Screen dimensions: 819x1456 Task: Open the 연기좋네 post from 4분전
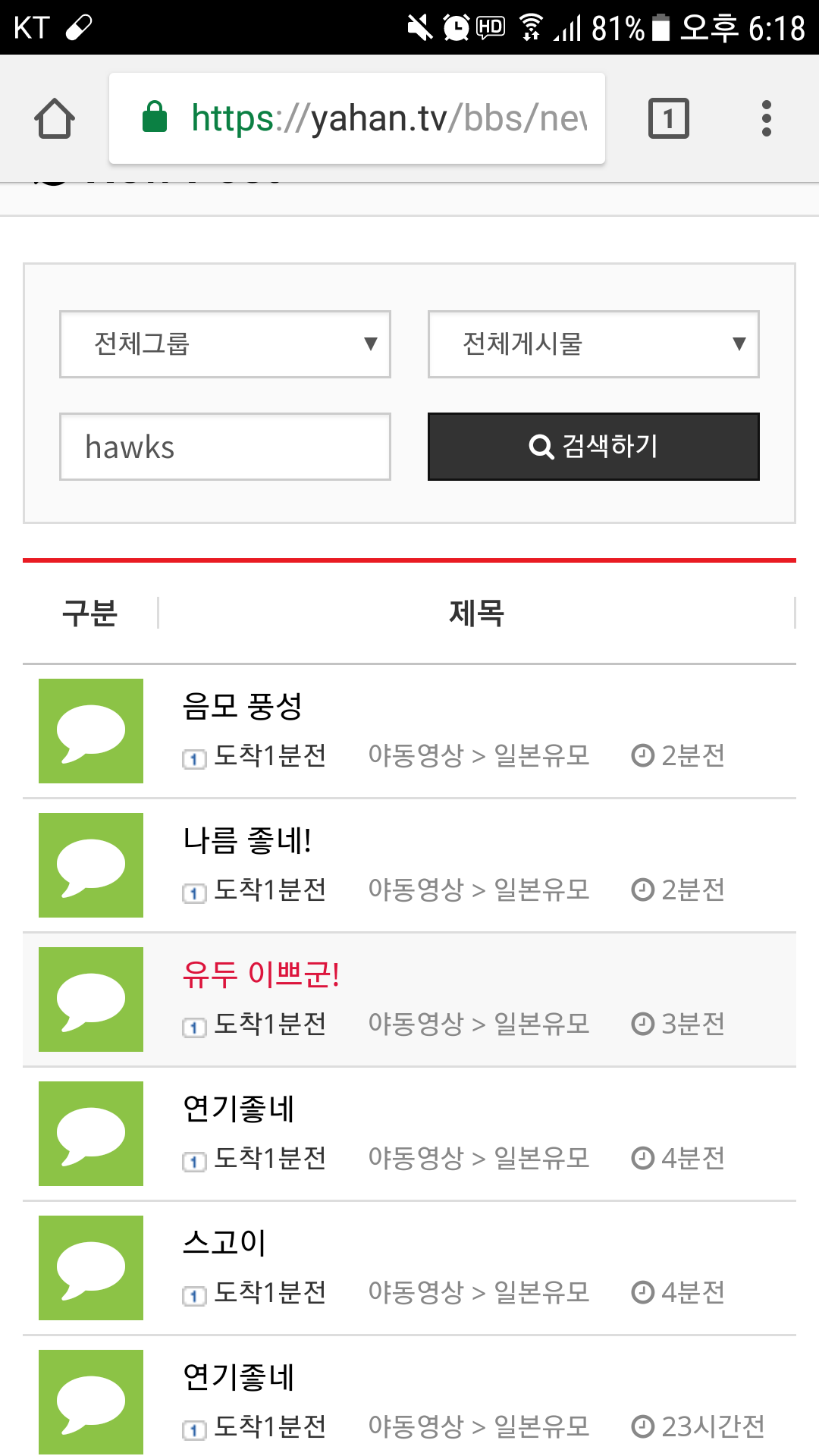[239, 1109]
